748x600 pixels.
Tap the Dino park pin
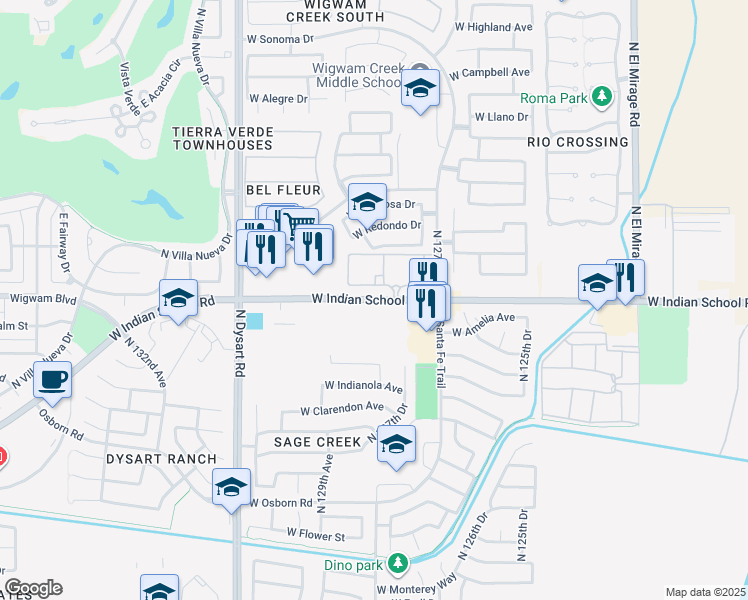tap(398, 563)
